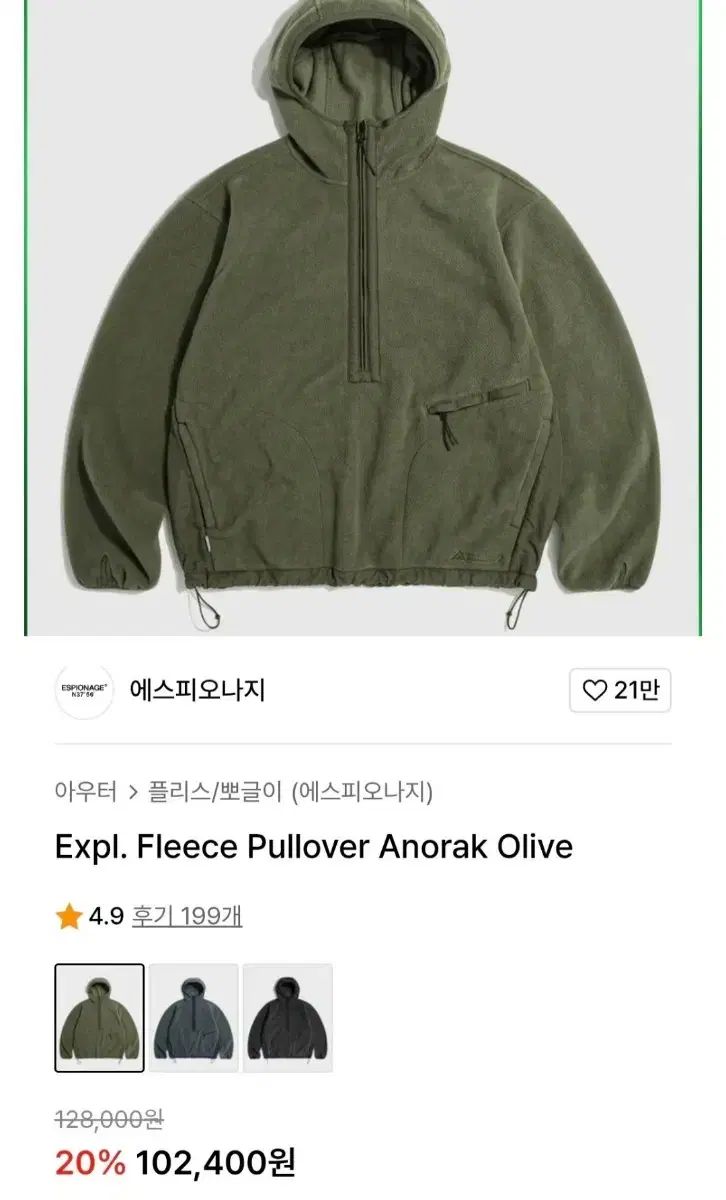This screenshot has width=726, height=1200.
Task: Go to the 아우터 category
Action: click(x=84, y=793)
